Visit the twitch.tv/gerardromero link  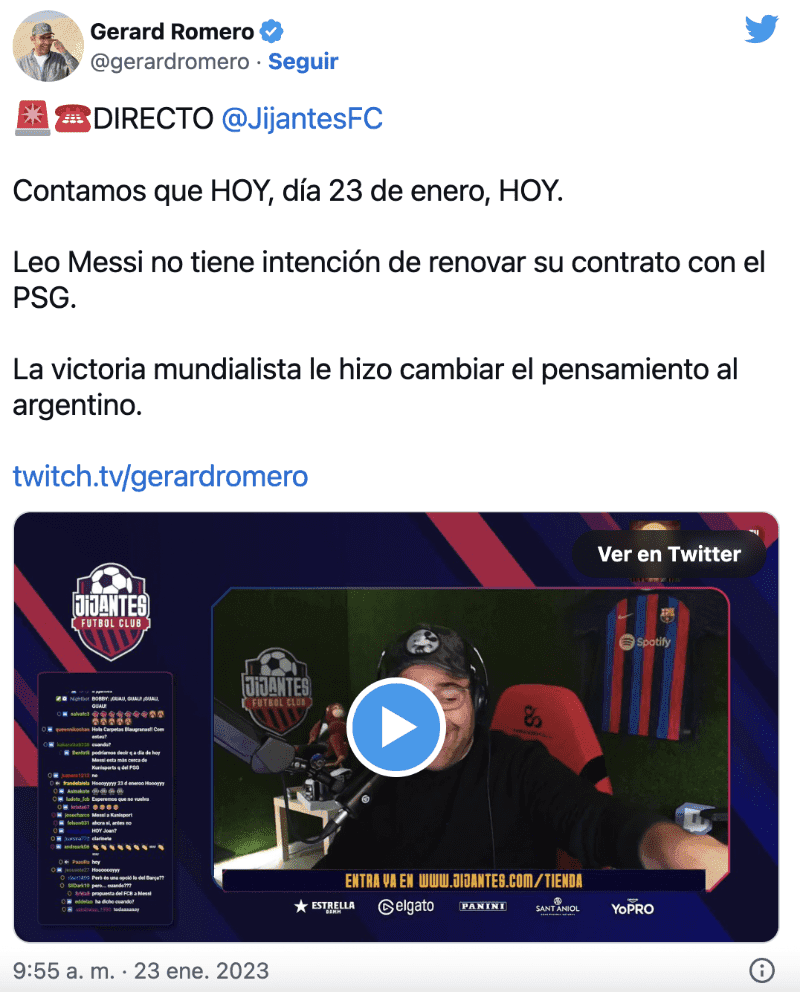(x=160, y=475)
